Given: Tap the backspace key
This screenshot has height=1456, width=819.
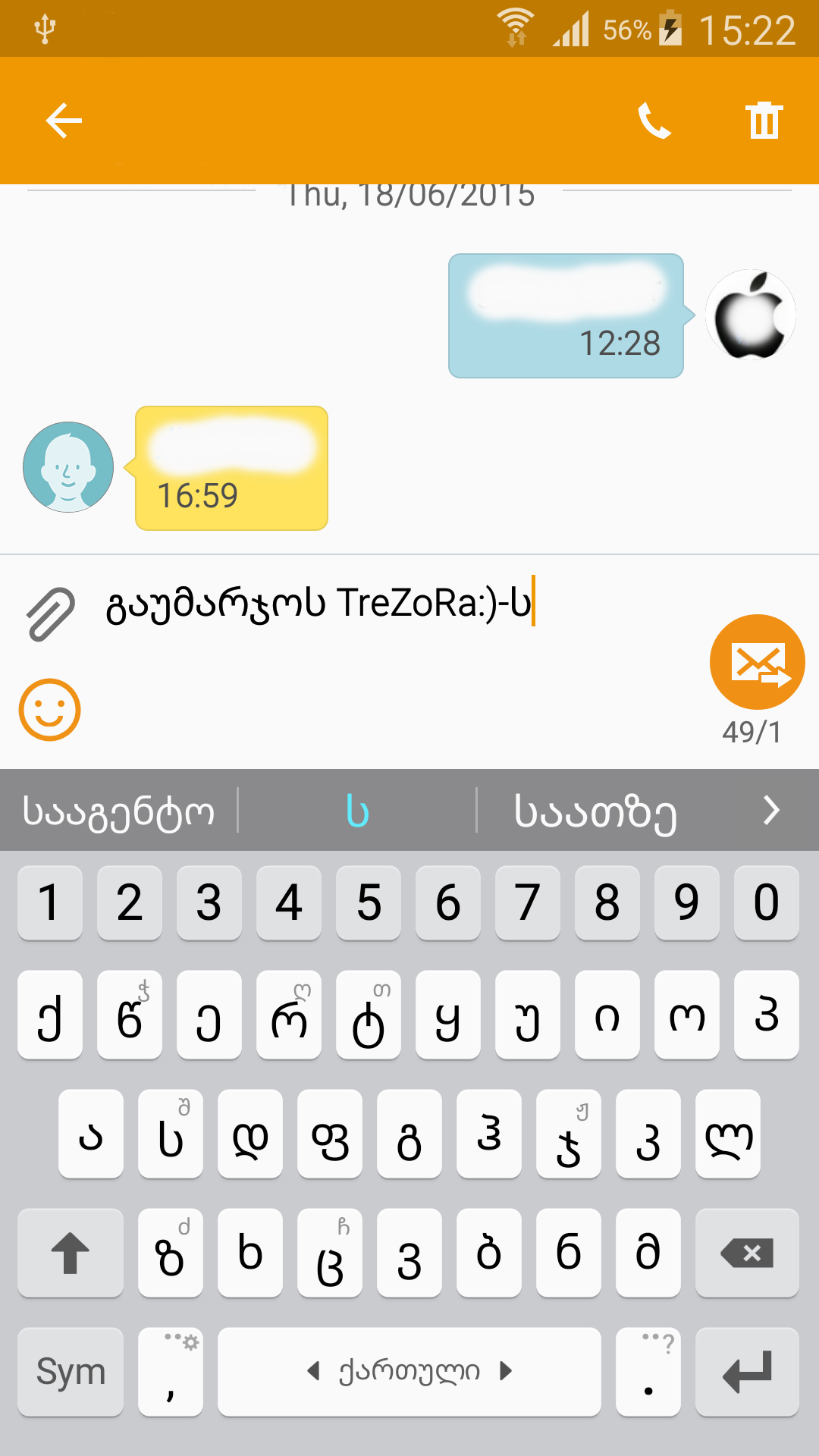Looking at the screenshot, I should [x=747, y=1253].
